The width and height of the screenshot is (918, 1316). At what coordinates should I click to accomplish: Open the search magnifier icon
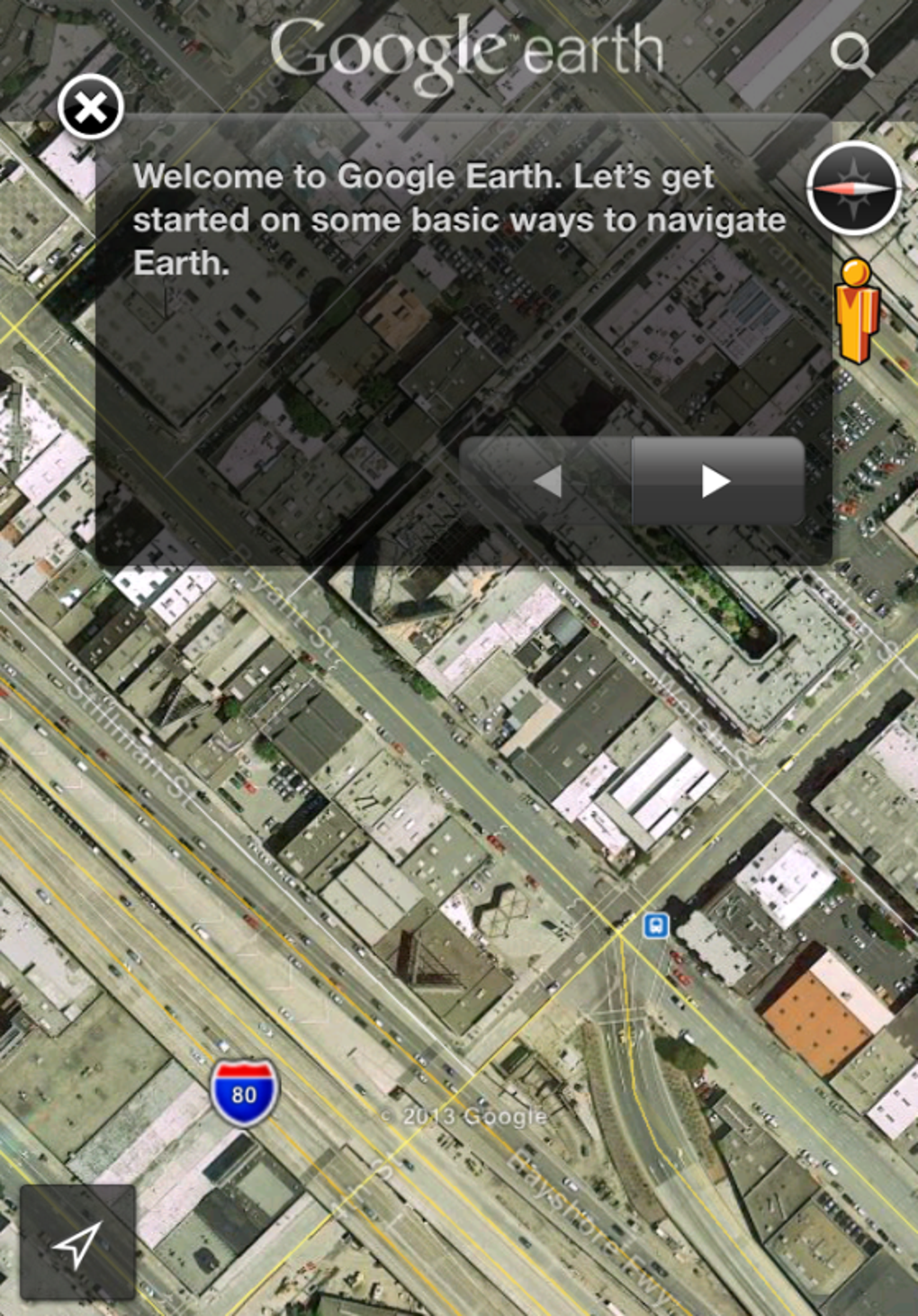[x=850, y=56]
